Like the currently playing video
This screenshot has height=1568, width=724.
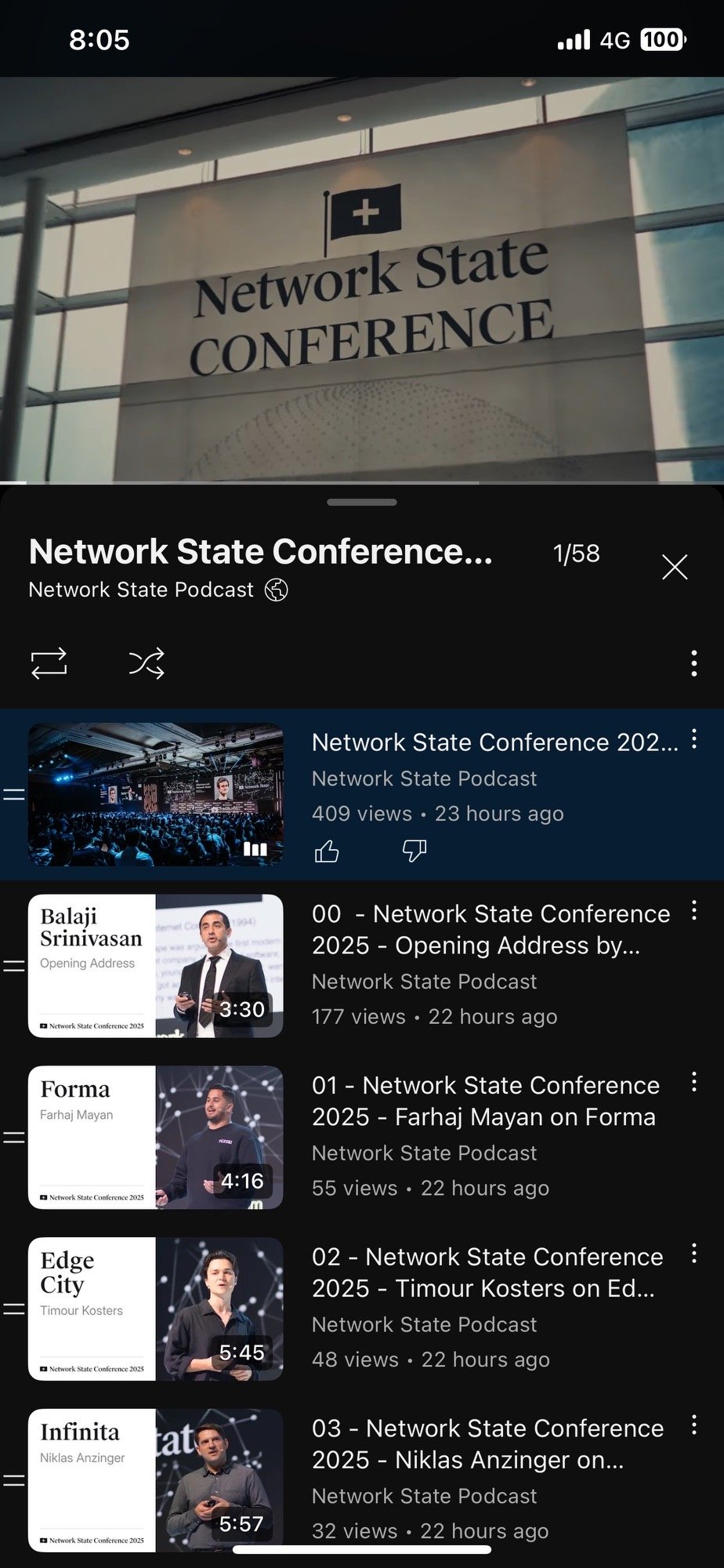[x=327, y=851]
